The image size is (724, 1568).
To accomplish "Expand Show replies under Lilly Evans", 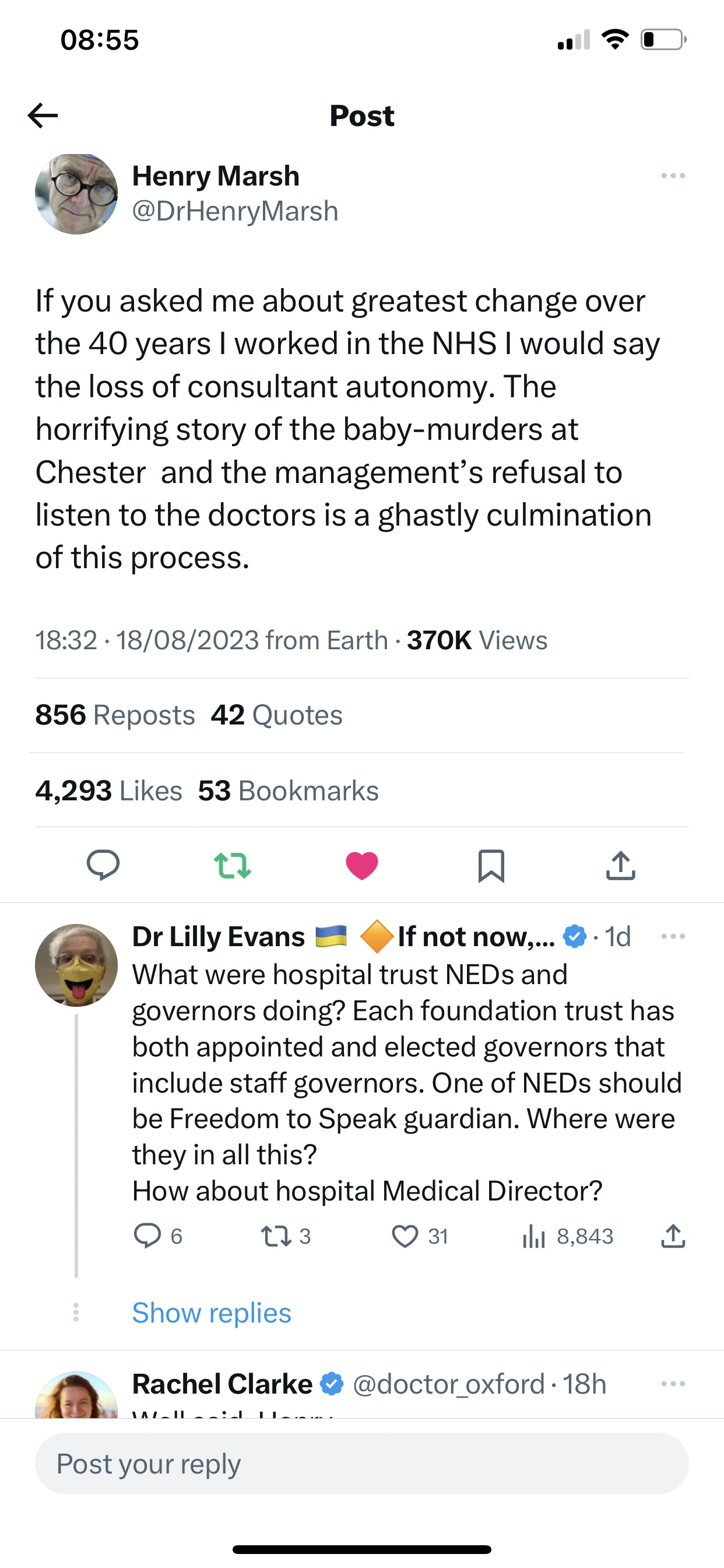I will (212, 1313).
